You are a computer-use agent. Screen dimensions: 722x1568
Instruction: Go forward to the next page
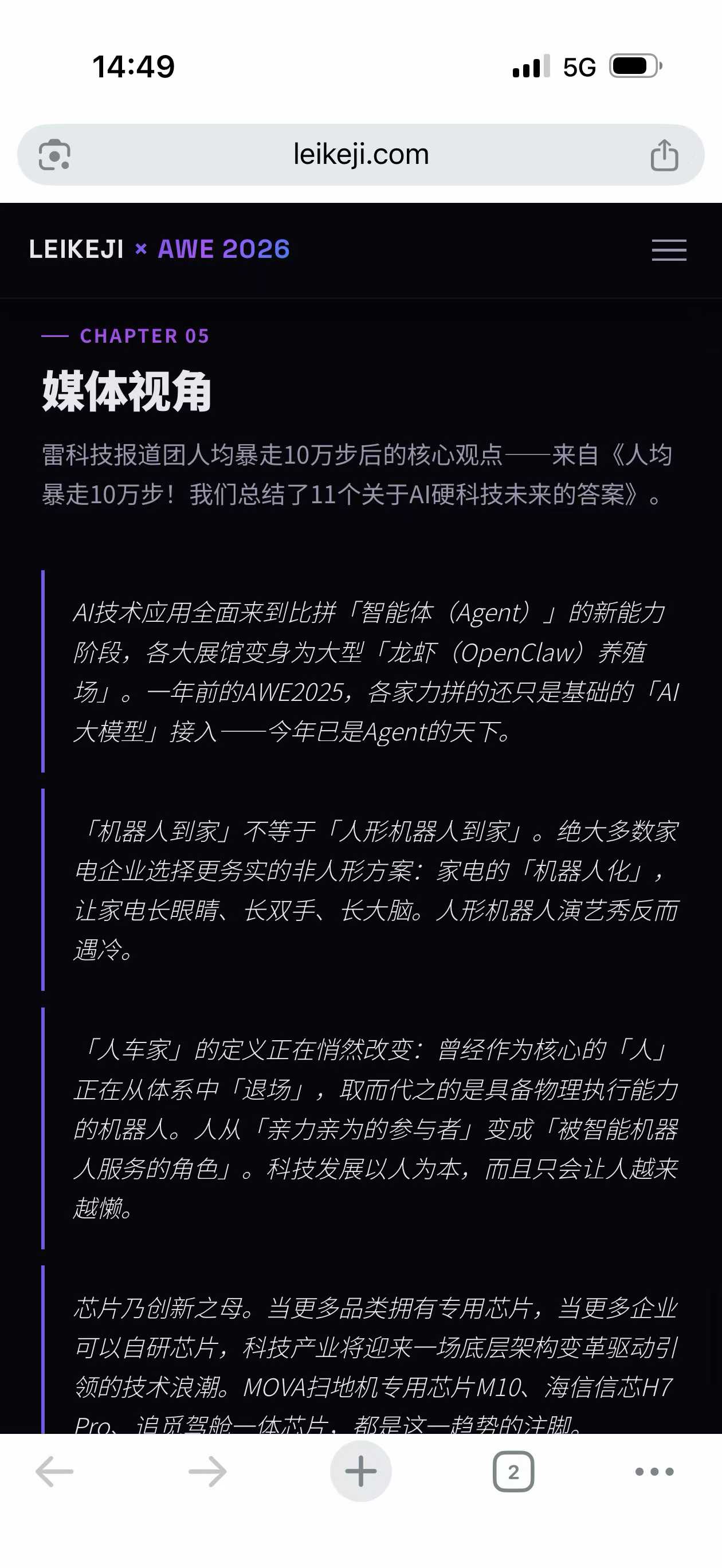point(207,1471)
